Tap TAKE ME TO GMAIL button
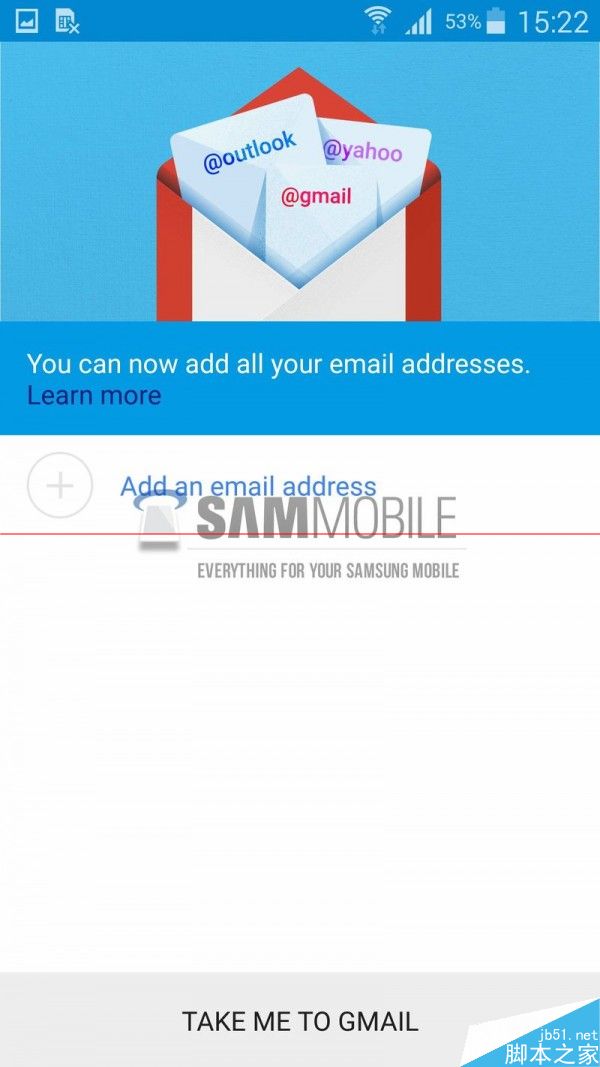The image size is (600, 1067). tap(300, 1021)
